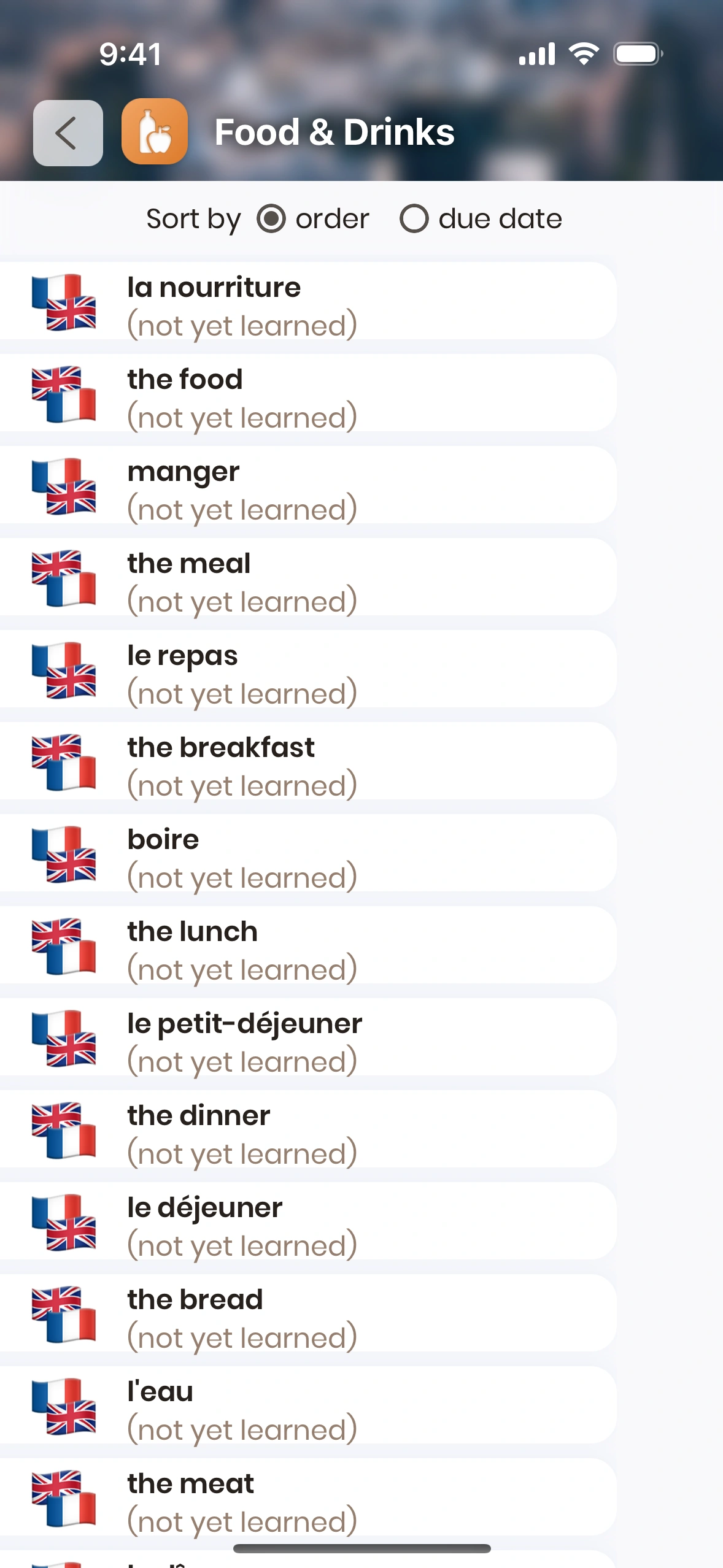Go back using the back arrow

[68, 133]
